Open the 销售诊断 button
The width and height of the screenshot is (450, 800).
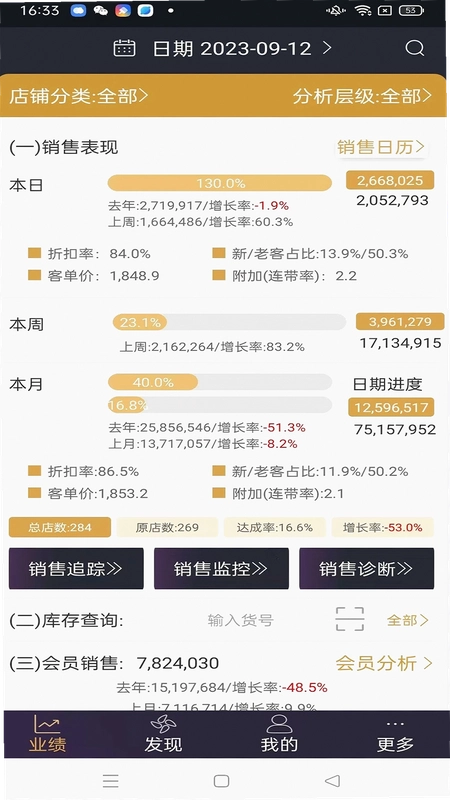click(x=366, y=569)
